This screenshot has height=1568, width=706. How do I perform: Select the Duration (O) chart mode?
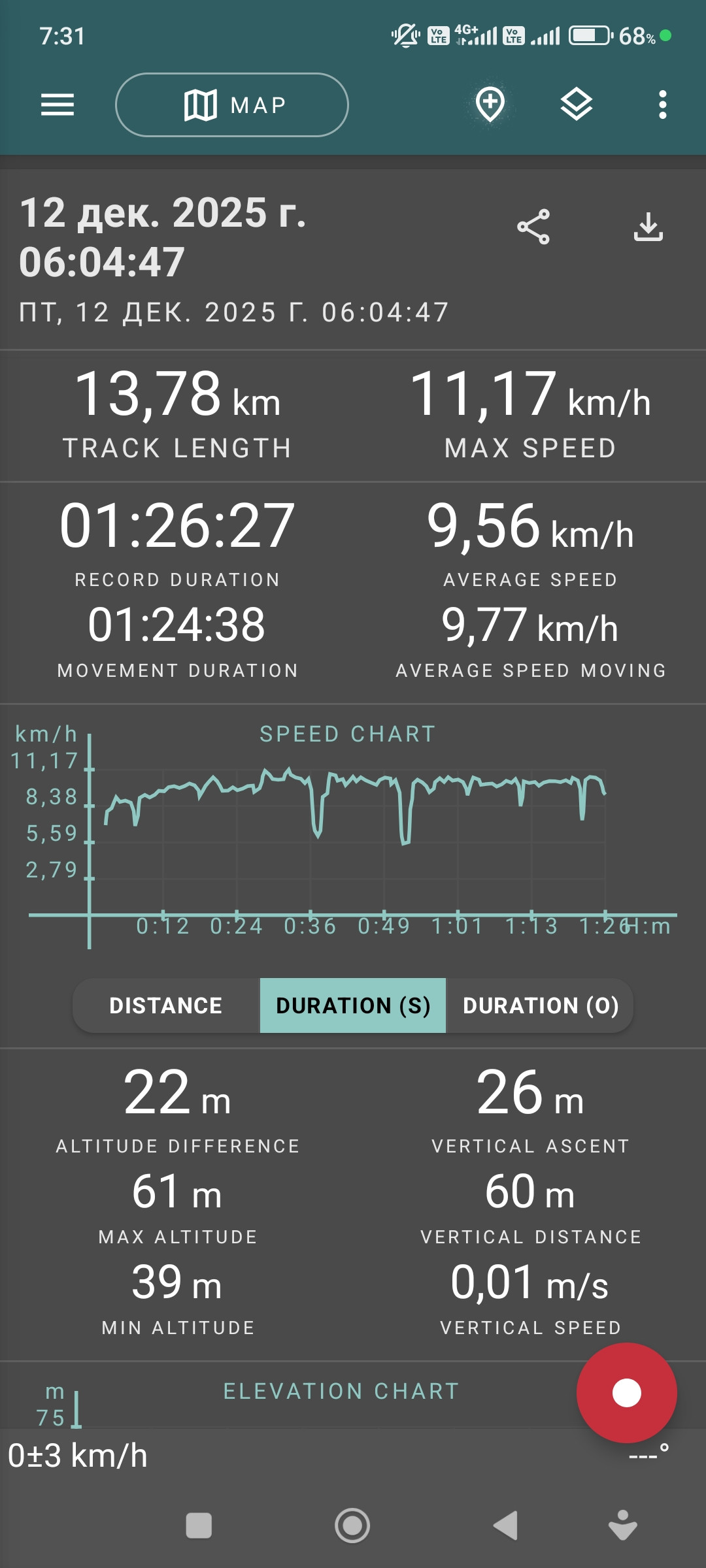click(x=540, y=1005)
